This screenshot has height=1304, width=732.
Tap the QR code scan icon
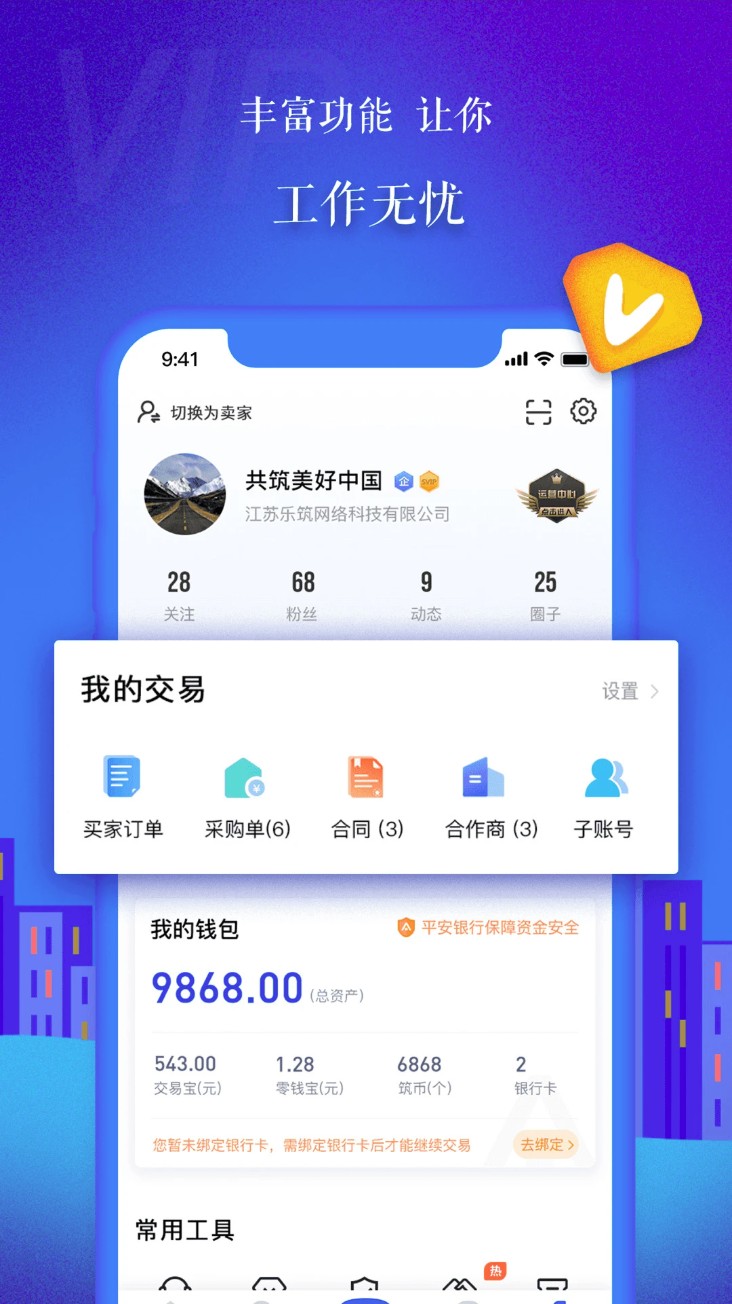coord(539,410)
